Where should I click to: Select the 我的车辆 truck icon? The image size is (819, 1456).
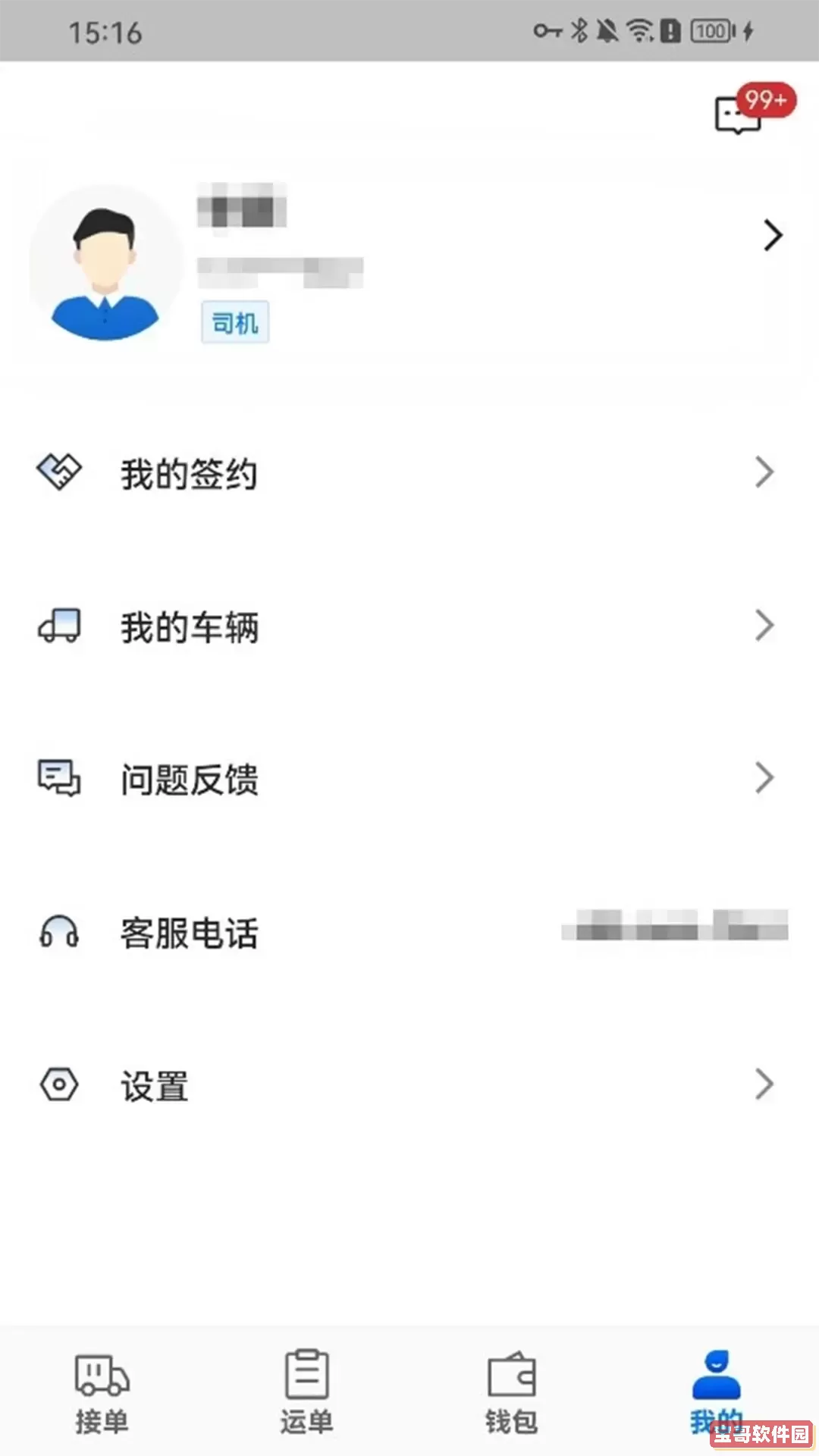(60, 625)
